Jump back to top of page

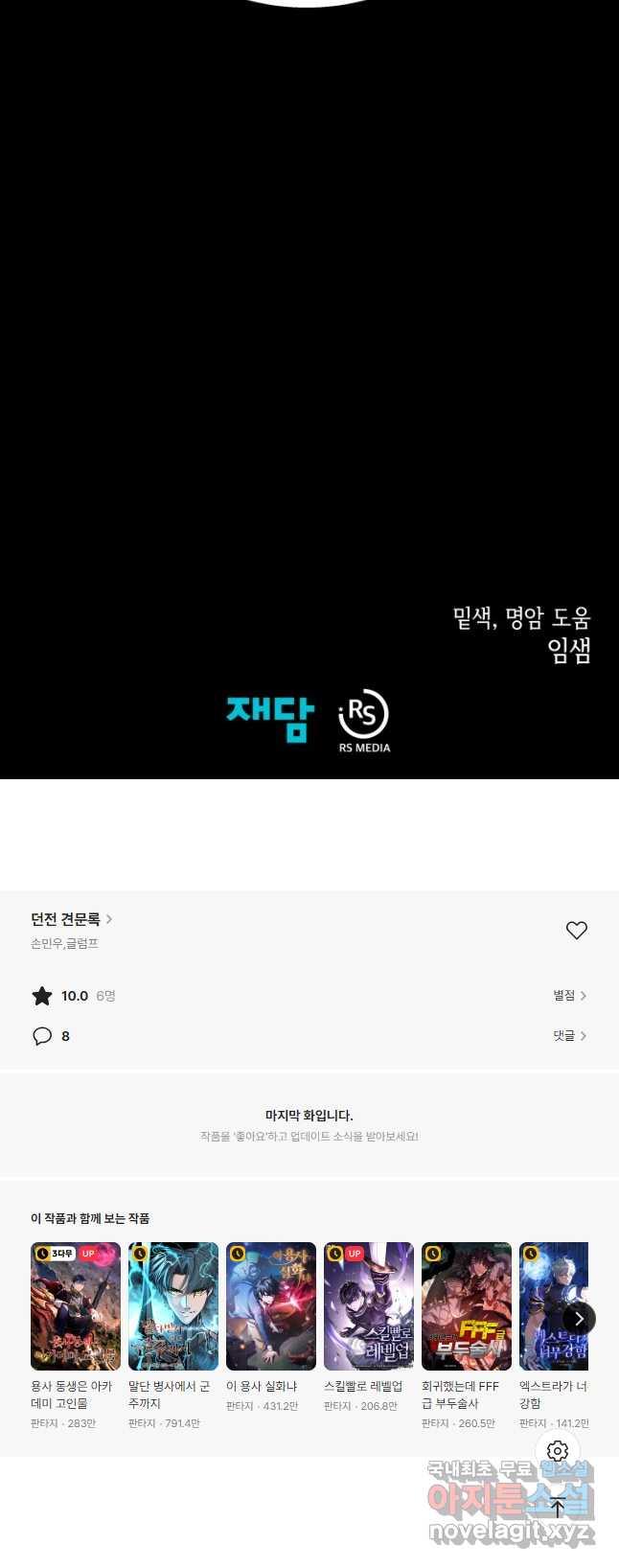558,1507
